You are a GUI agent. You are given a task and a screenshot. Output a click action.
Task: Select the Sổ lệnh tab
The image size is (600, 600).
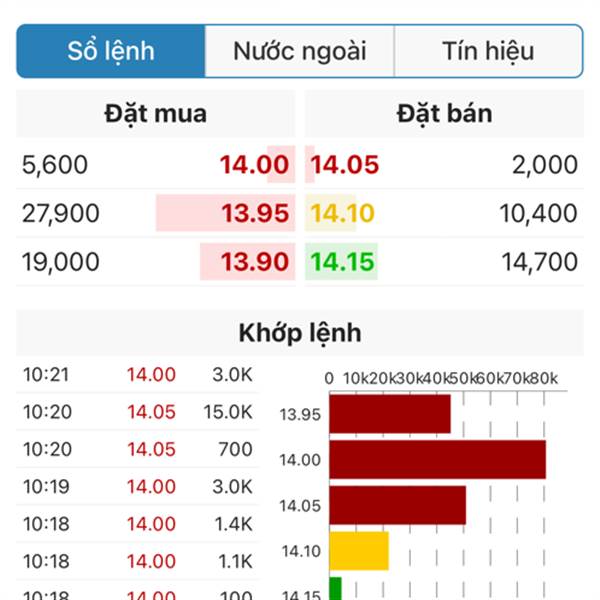[x=111, y=51]
